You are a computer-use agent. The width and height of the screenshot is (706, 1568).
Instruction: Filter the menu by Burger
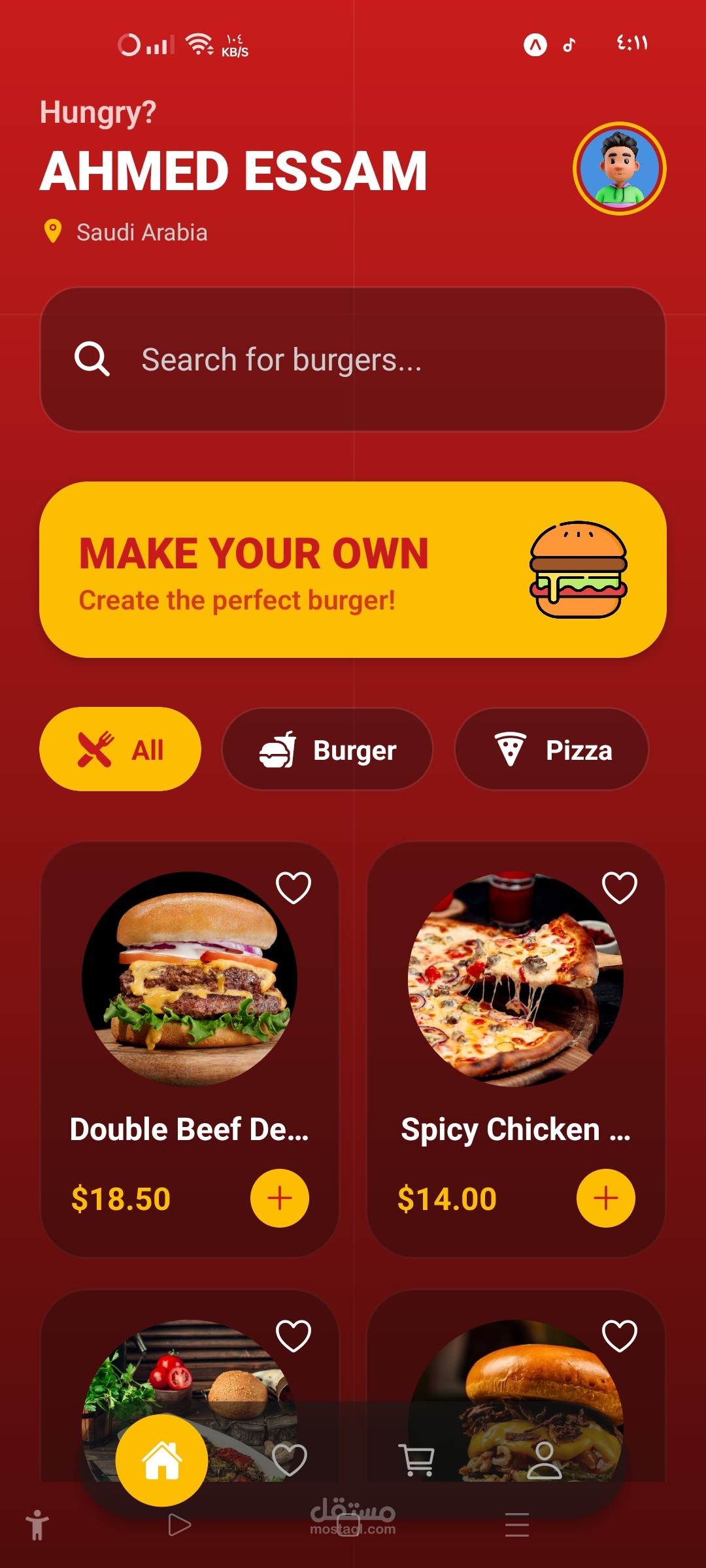point(328,749)
